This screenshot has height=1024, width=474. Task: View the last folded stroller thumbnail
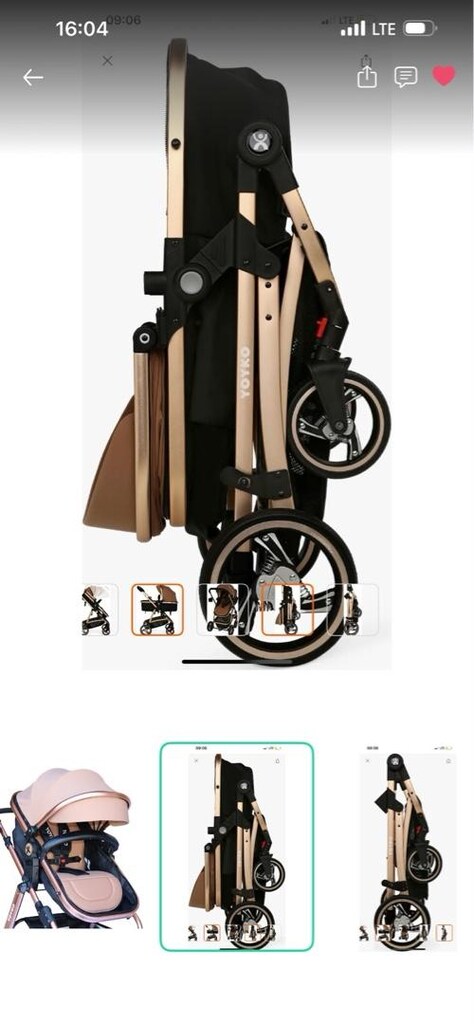(407, 846)
